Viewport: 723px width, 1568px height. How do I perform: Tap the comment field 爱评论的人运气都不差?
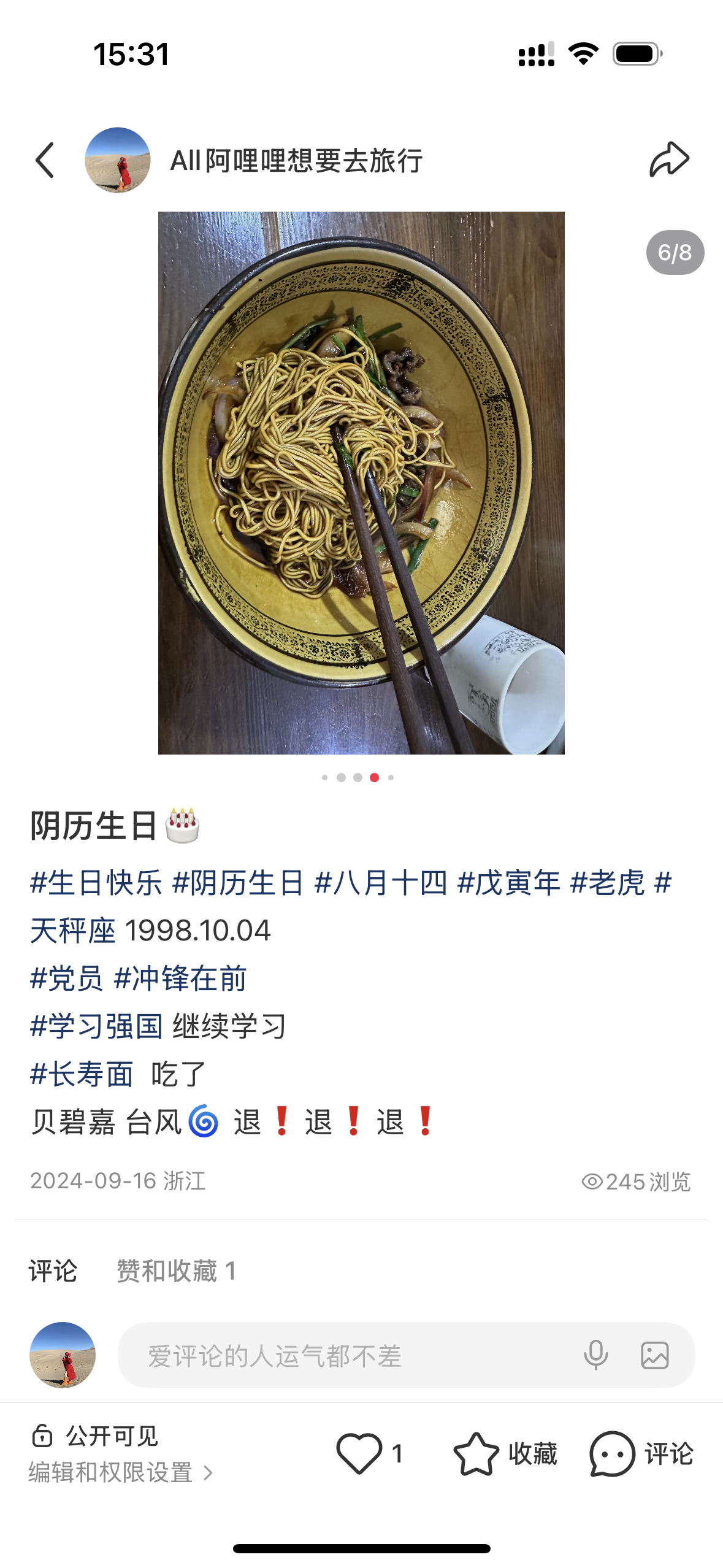(x=343, y=1356)
